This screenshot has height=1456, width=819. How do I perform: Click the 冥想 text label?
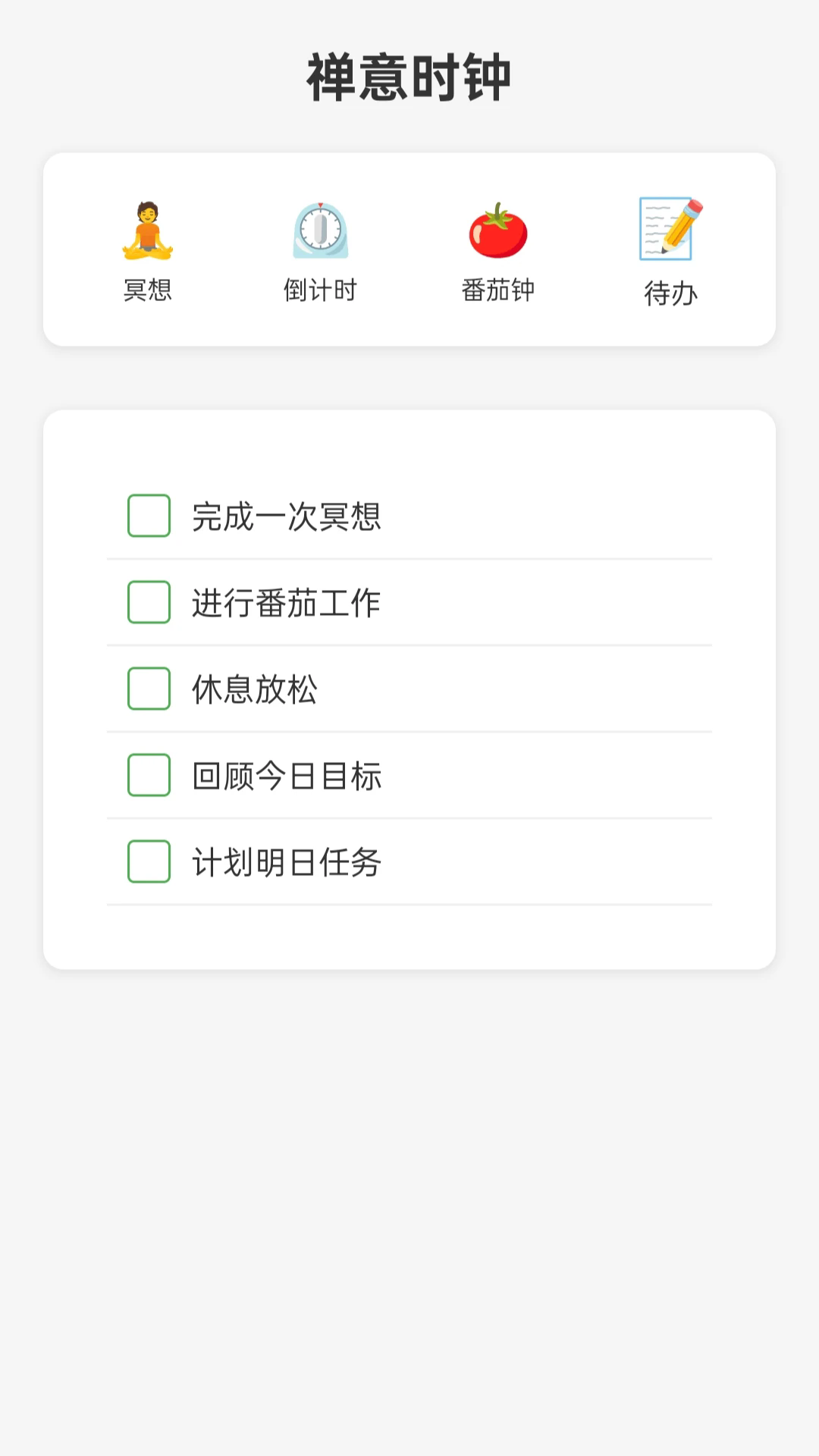pos(147,290)
